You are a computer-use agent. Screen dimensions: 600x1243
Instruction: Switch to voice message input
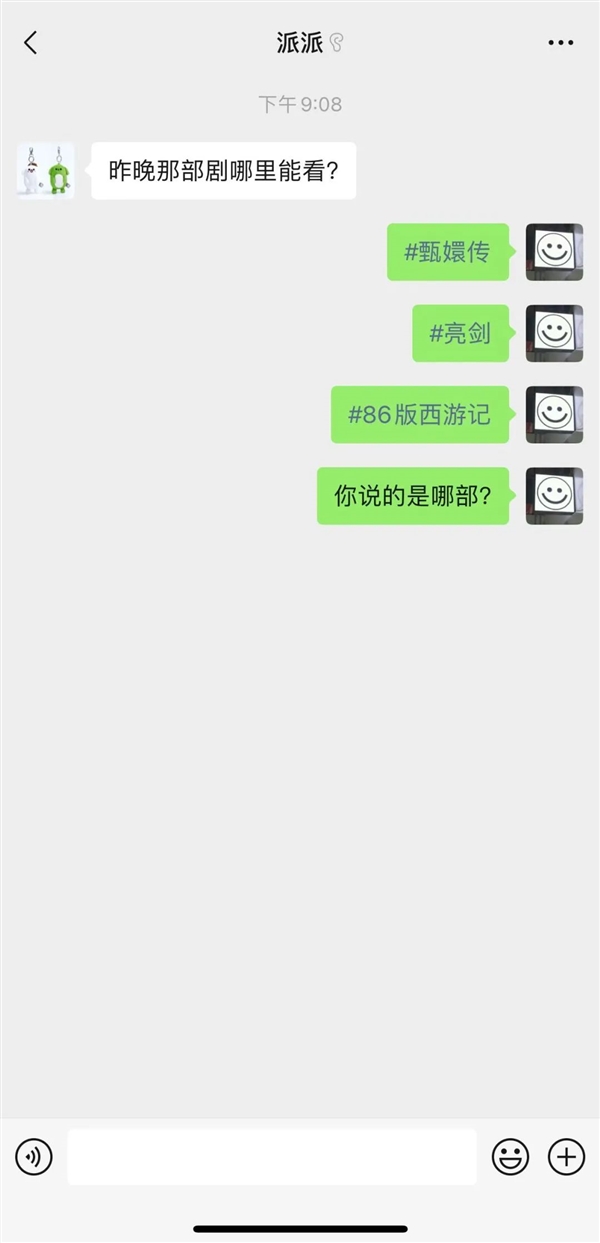coord(34,1157)
